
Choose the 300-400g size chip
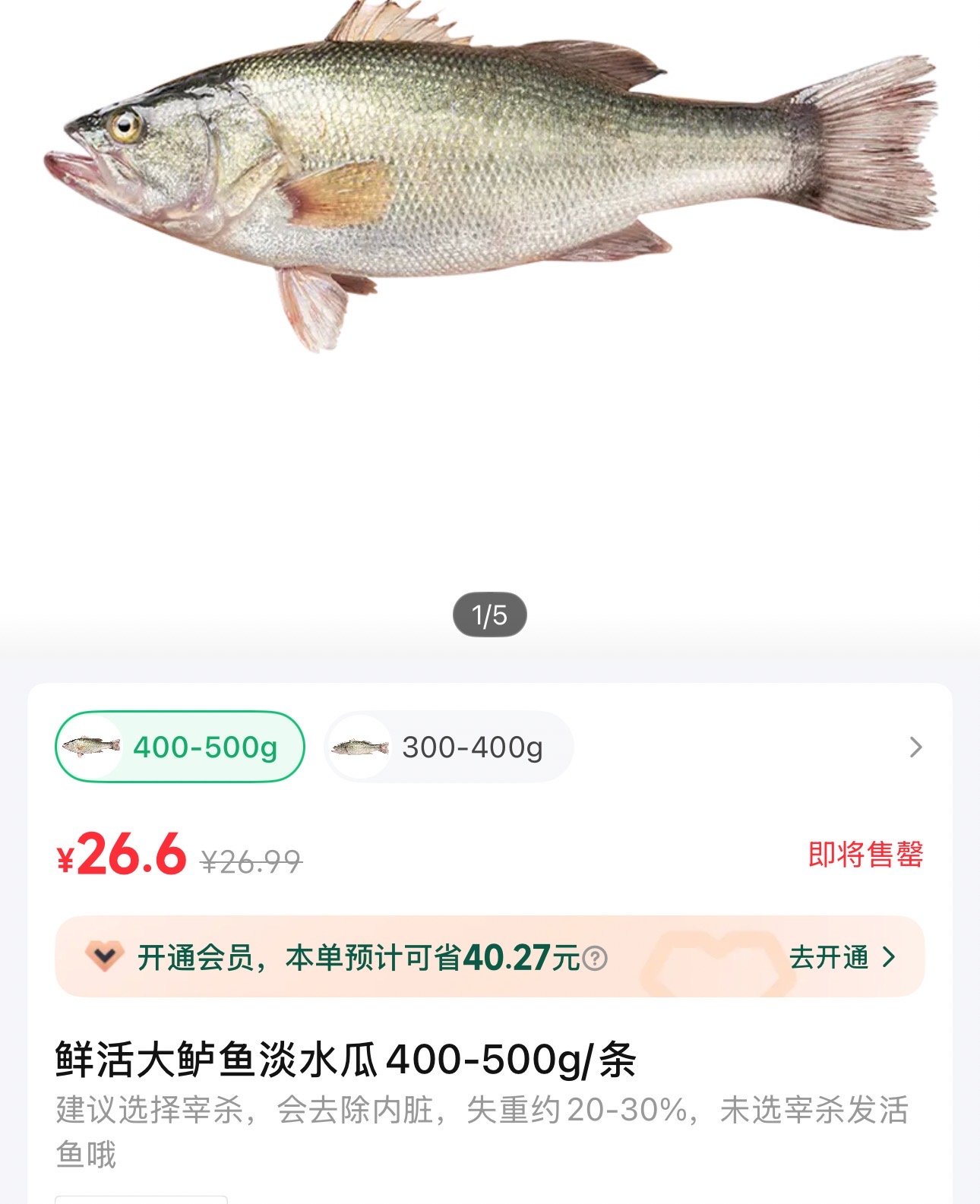pyautogui.click(x=449, y=747)
